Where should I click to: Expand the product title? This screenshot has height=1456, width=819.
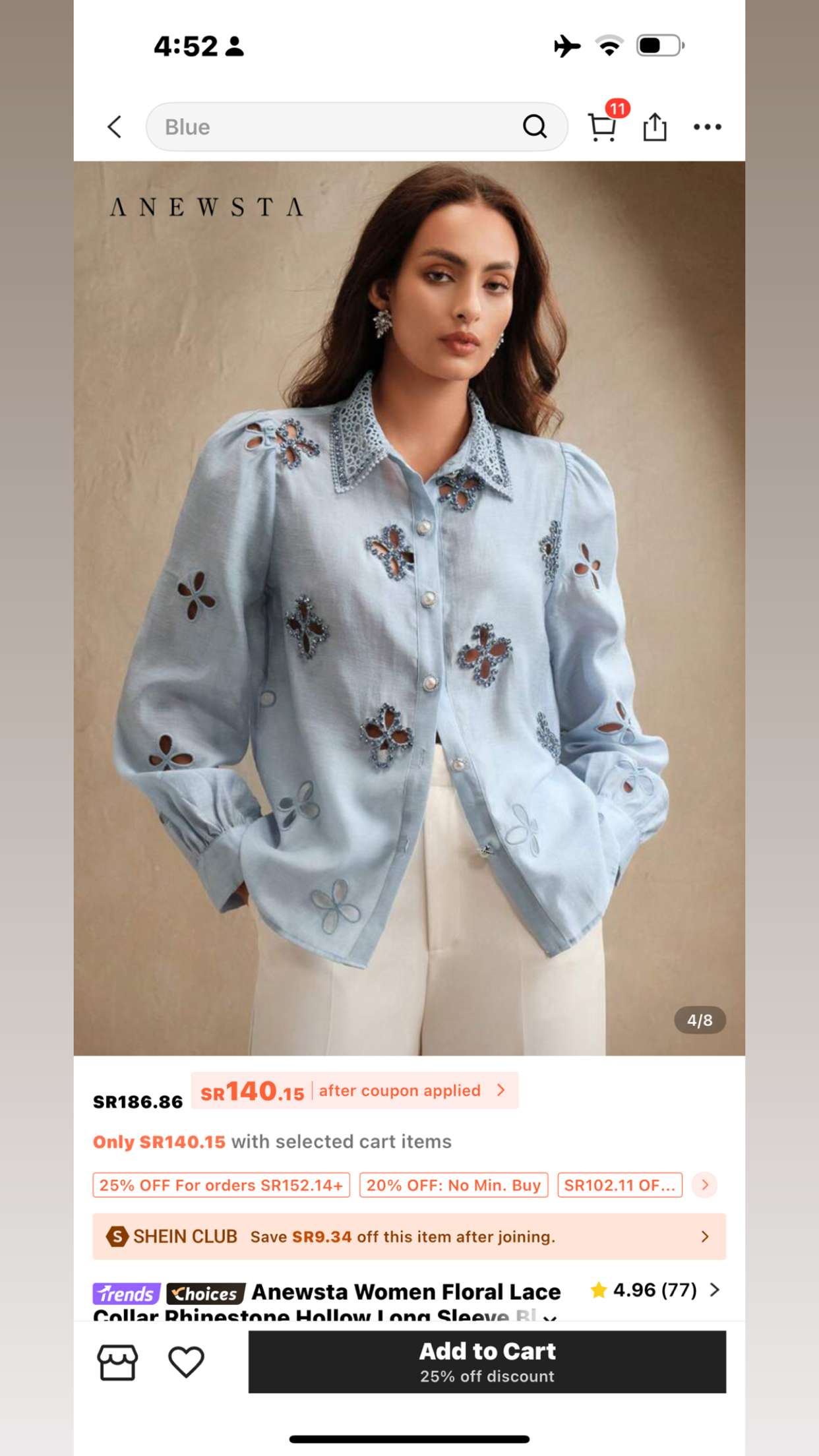[550, 1317]
